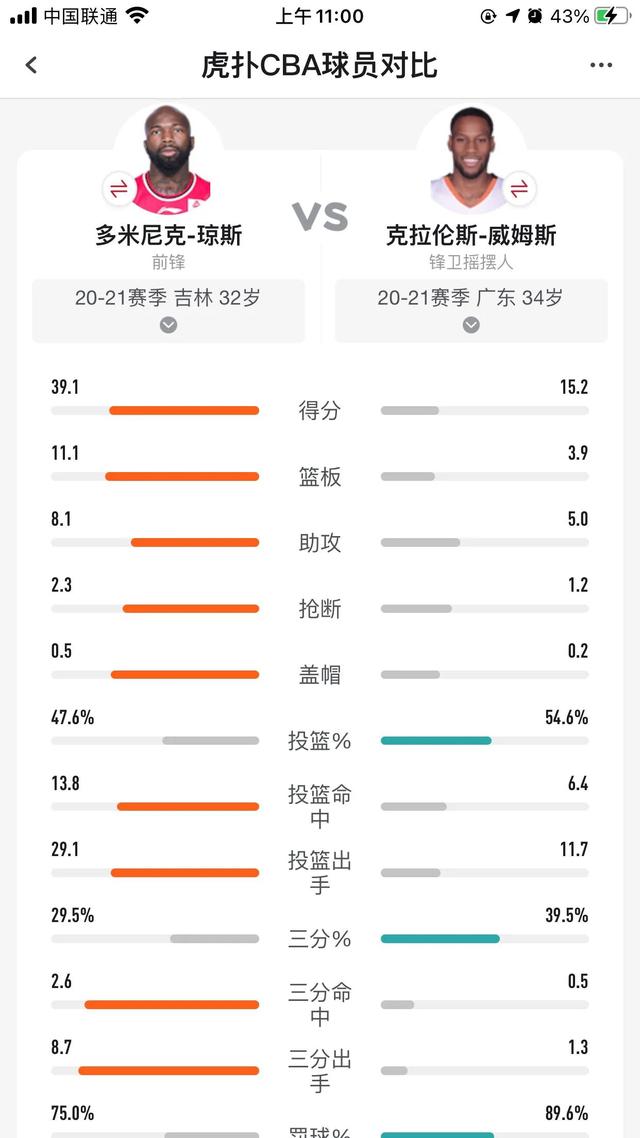Expand the 吉林 20-21赛季 season dropdown
The height and width of the screenshot is (1138, 640).
[168, 324]
